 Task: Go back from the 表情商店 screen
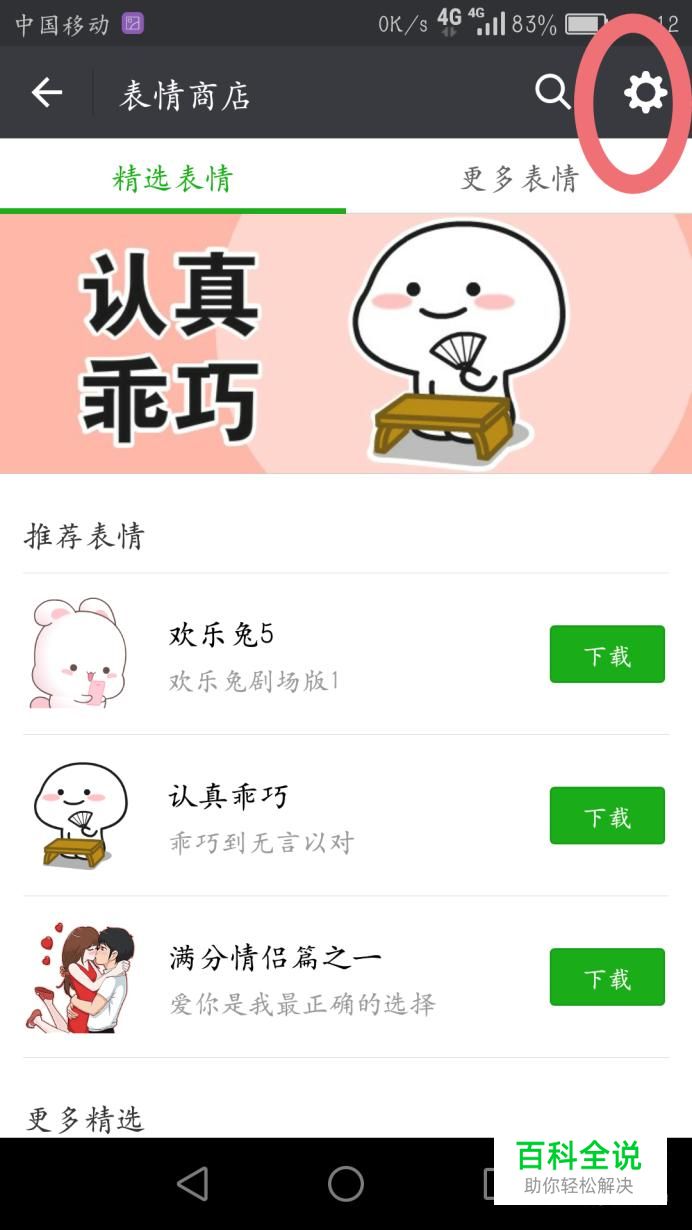pos(46,93)
